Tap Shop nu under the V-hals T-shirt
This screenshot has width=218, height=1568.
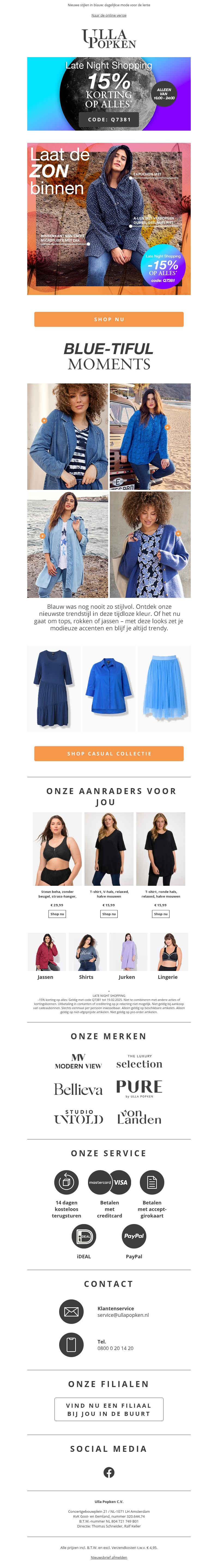point(109,914)
